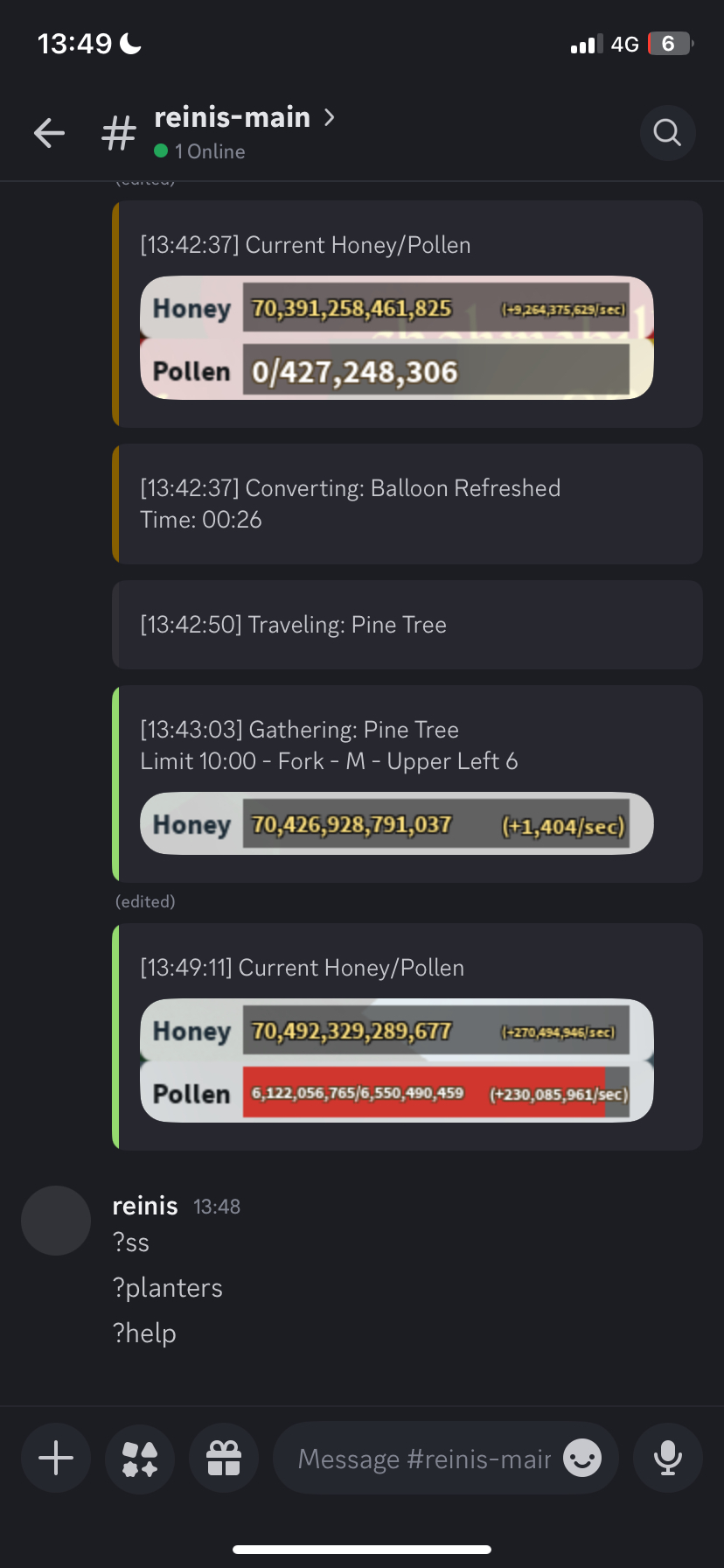Screen dimensions: 724x1568
Task: Open the plus attachment menu
Action: [x=56, y=1458]
